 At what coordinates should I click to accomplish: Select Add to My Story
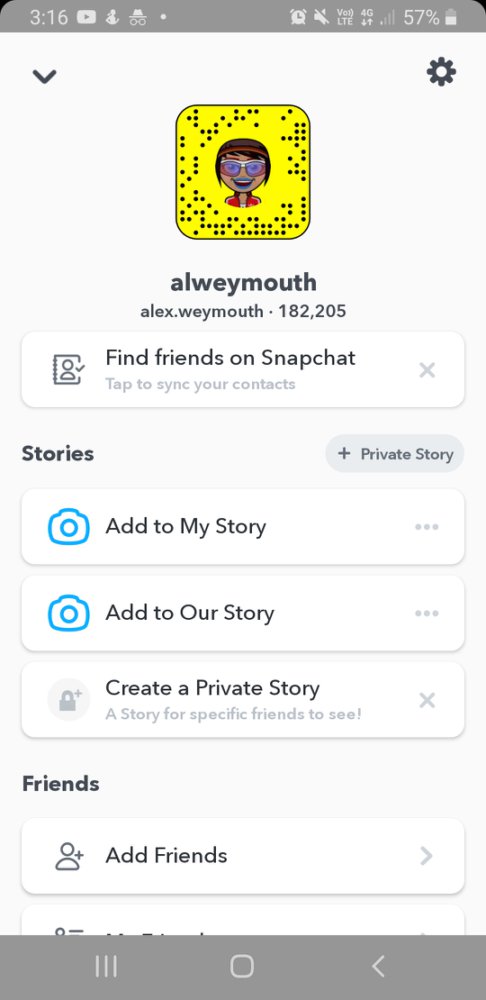tap(243, 527)
